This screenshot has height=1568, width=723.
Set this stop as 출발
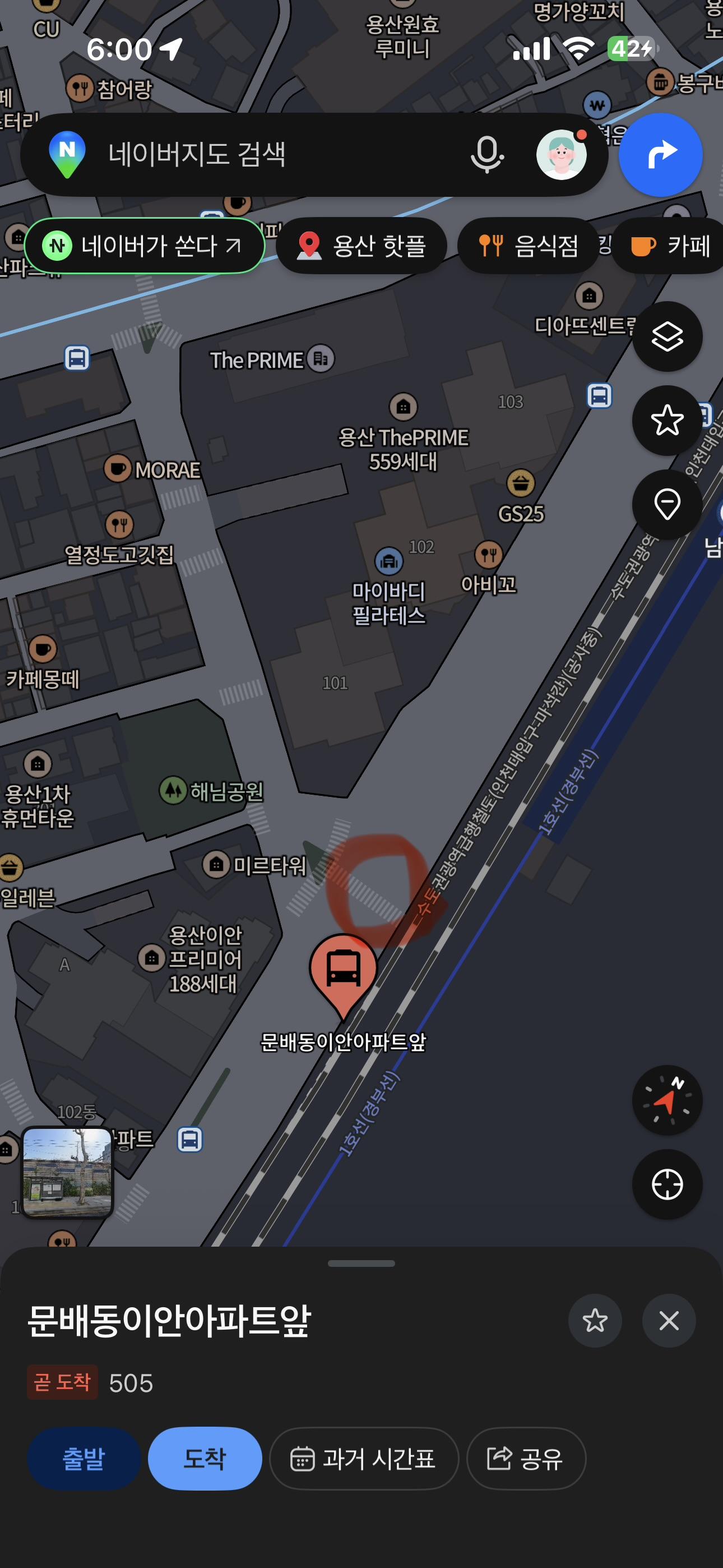coord(84,1459)
